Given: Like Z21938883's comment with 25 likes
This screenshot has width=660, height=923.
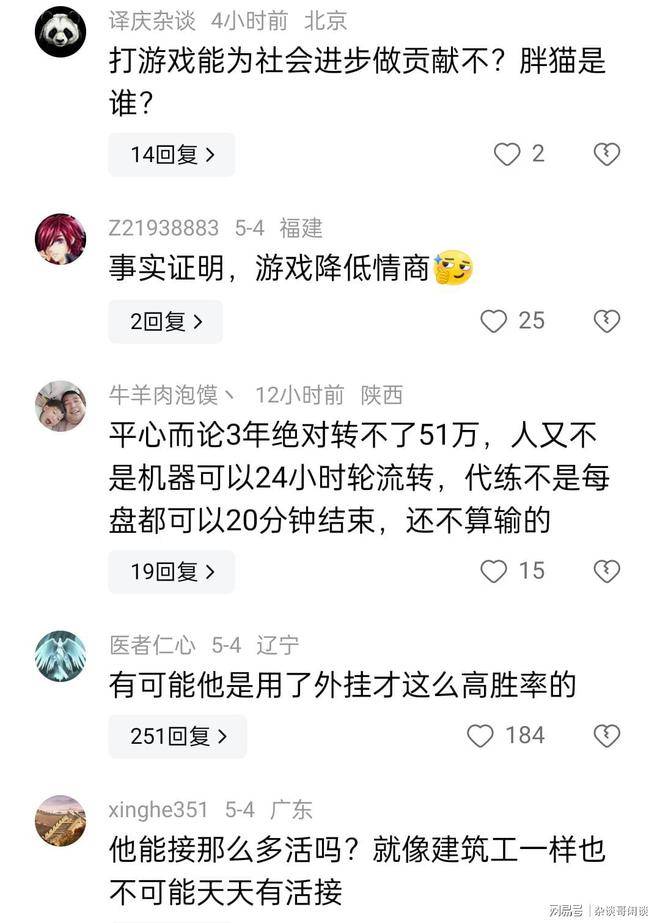Looking at the screenshot, I should point(494,321).
